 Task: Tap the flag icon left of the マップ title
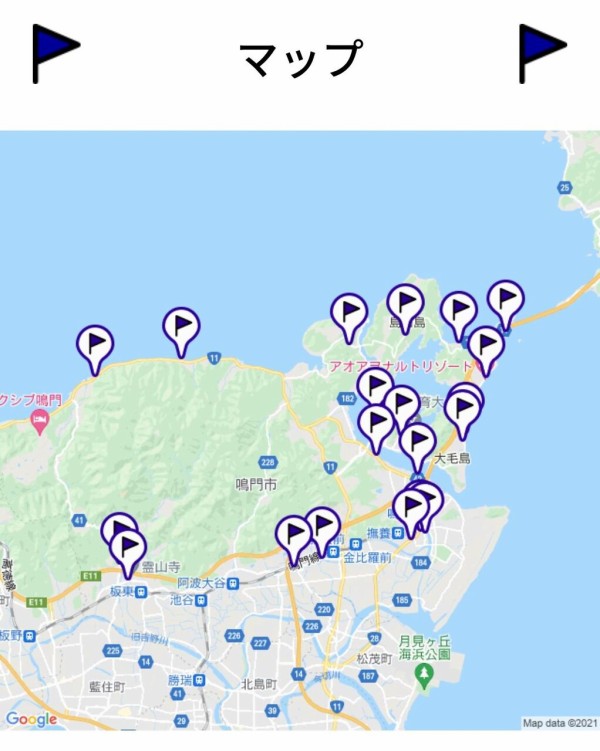54,52
